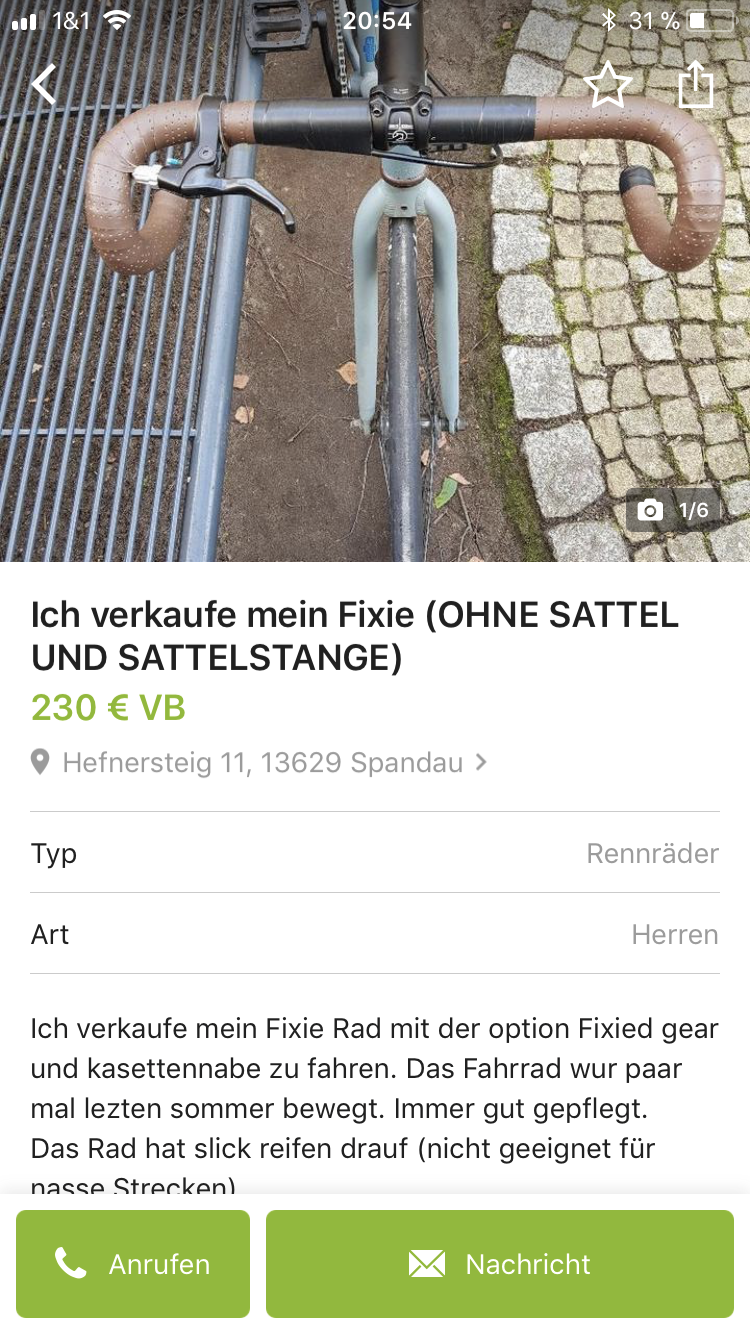The width and height of the screenshot is (750, 1334).
Task: Call the seller via Anrufen
Action: point(133,1264)
